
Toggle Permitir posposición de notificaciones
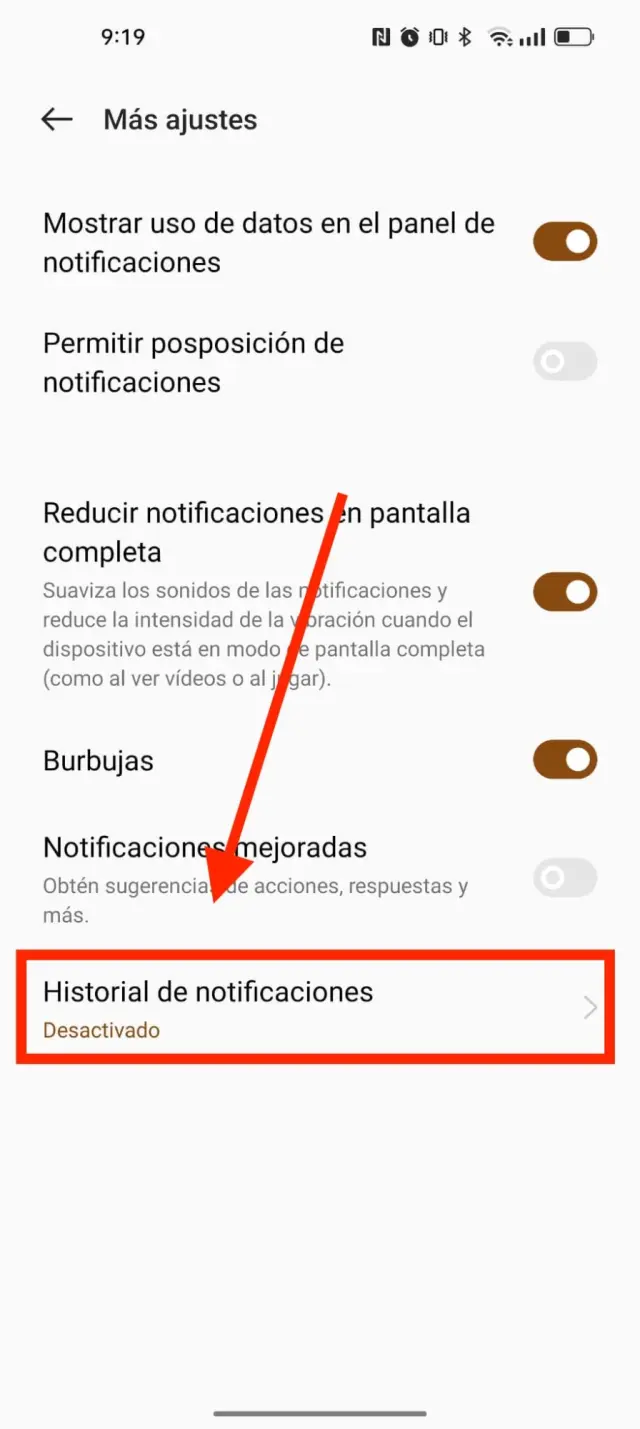pyautogui.click(x=565, y=362)
